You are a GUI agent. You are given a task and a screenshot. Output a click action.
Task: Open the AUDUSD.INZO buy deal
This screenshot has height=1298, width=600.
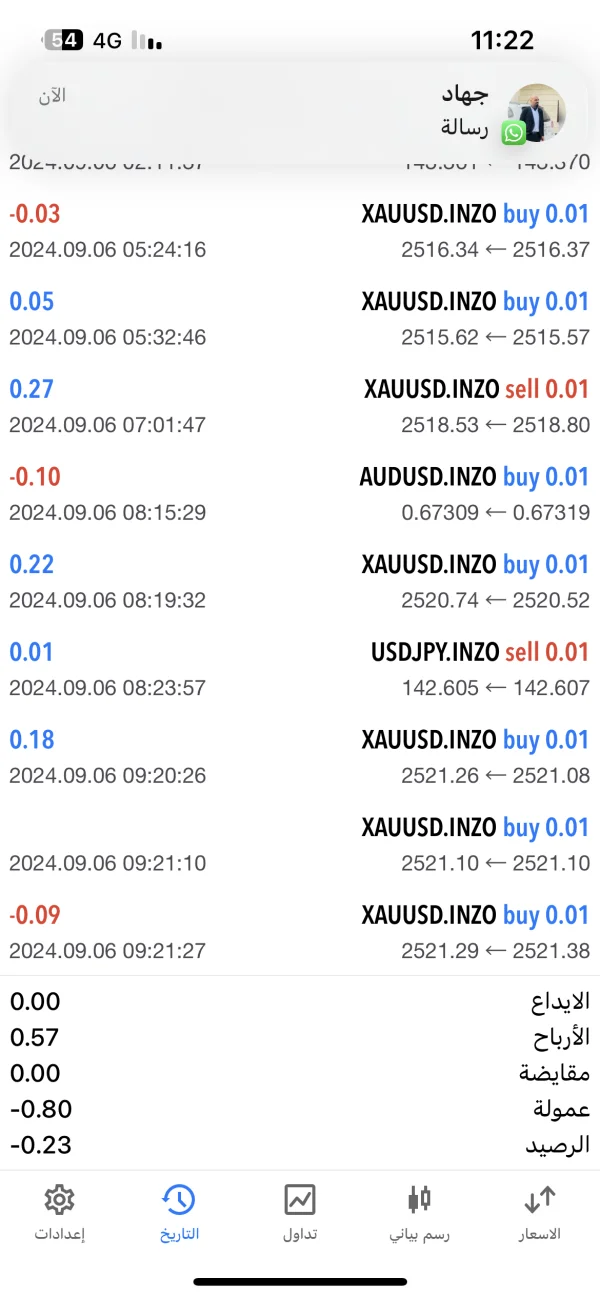pyautogui.click(x=300, y=494)
